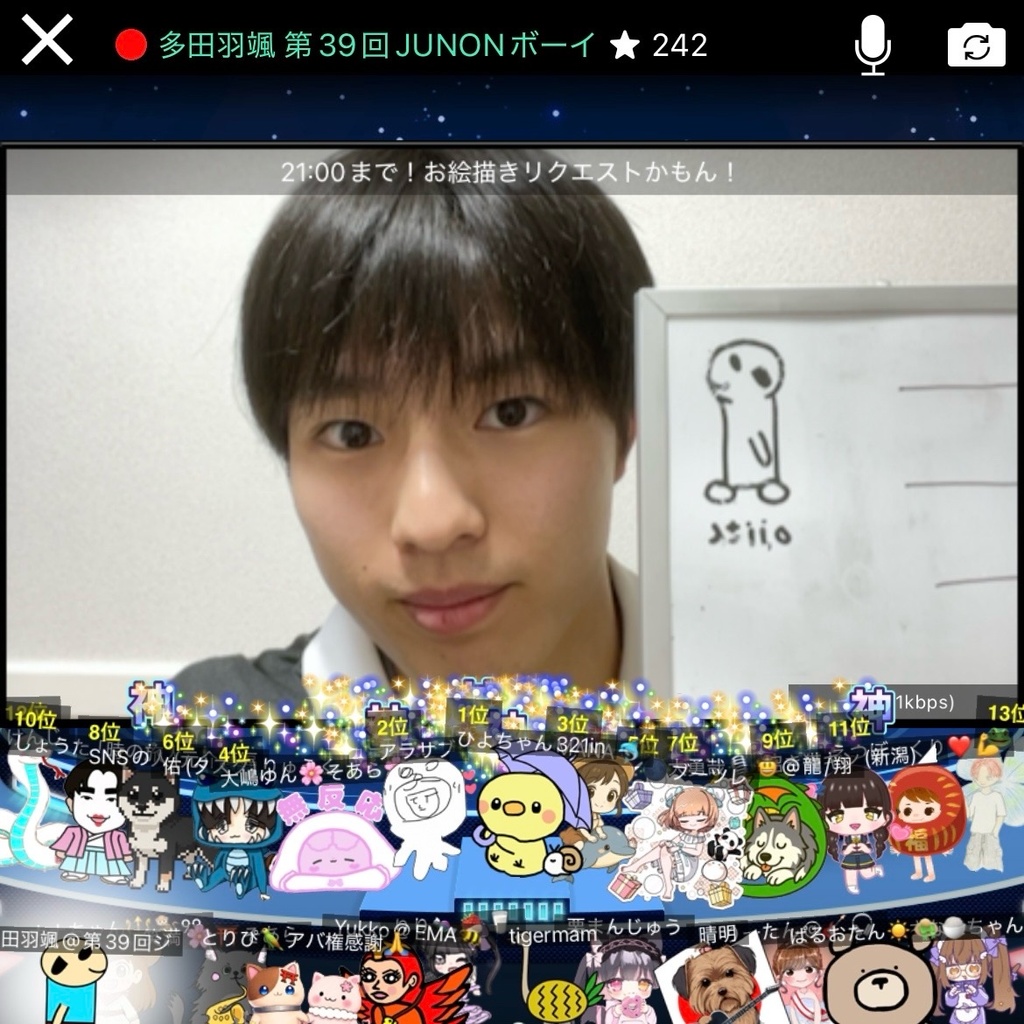Select the brown bear face avatar
Image resolution: width=1024 pixels, height=1024 pixels.
pos(878,987)
